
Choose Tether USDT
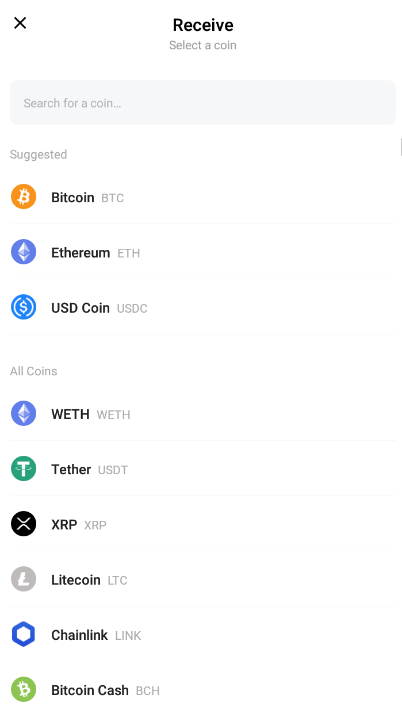203,468
